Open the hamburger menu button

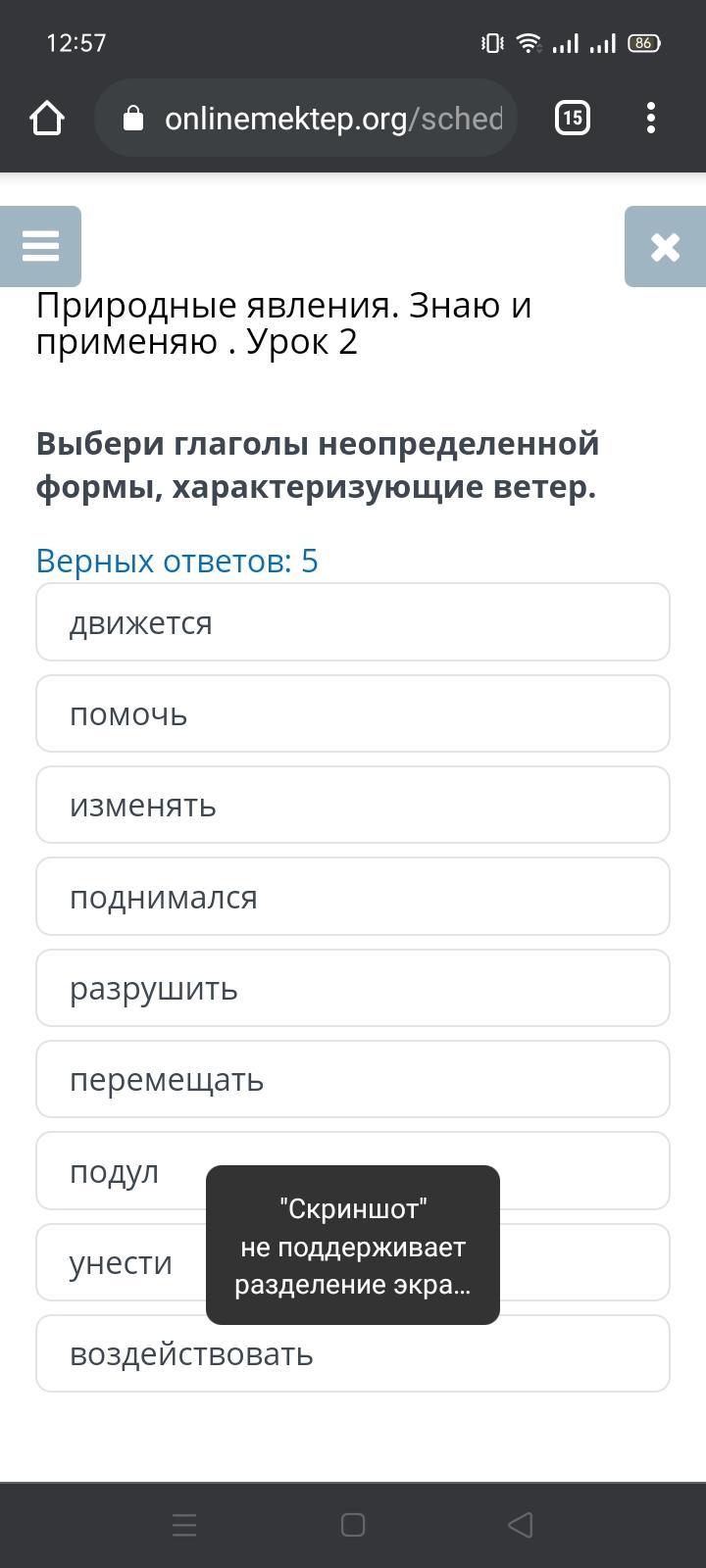(x=40, y=246)
